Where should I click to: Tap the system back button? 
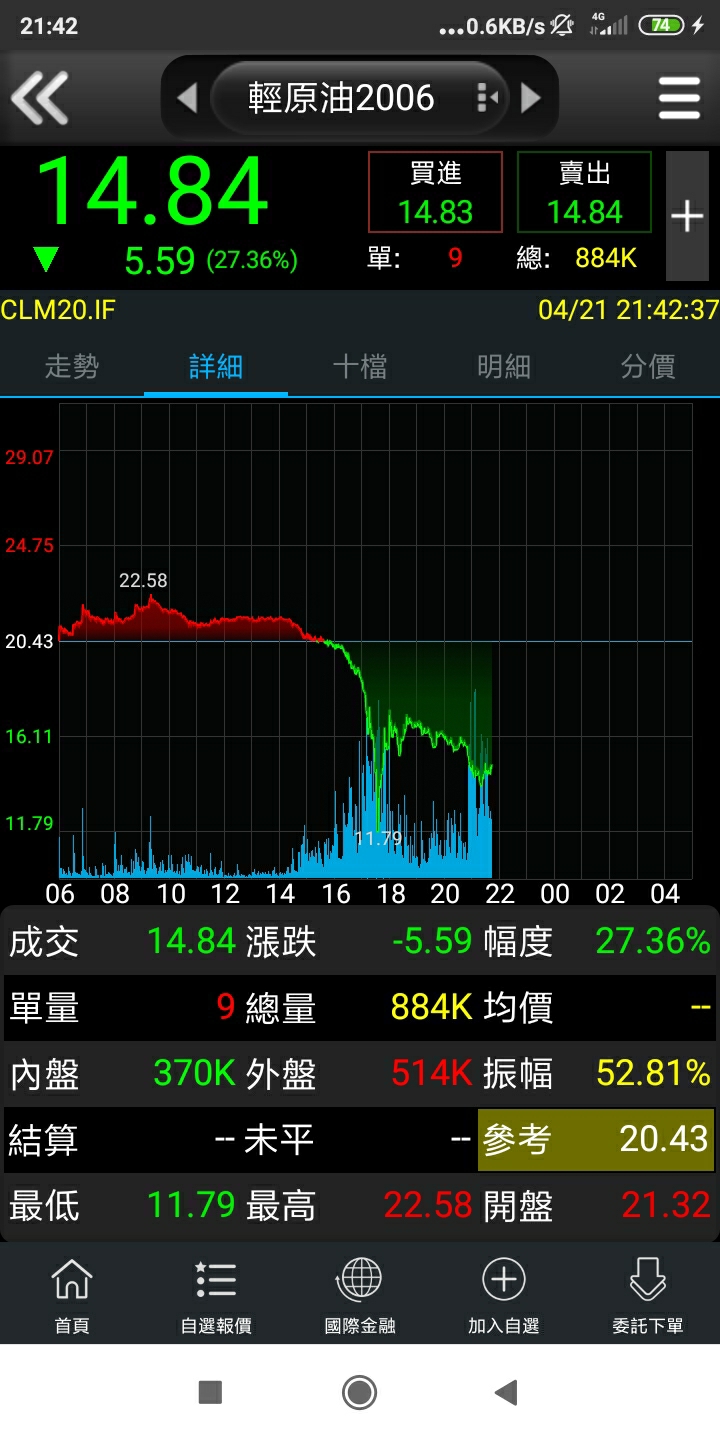pos(507,1392)
